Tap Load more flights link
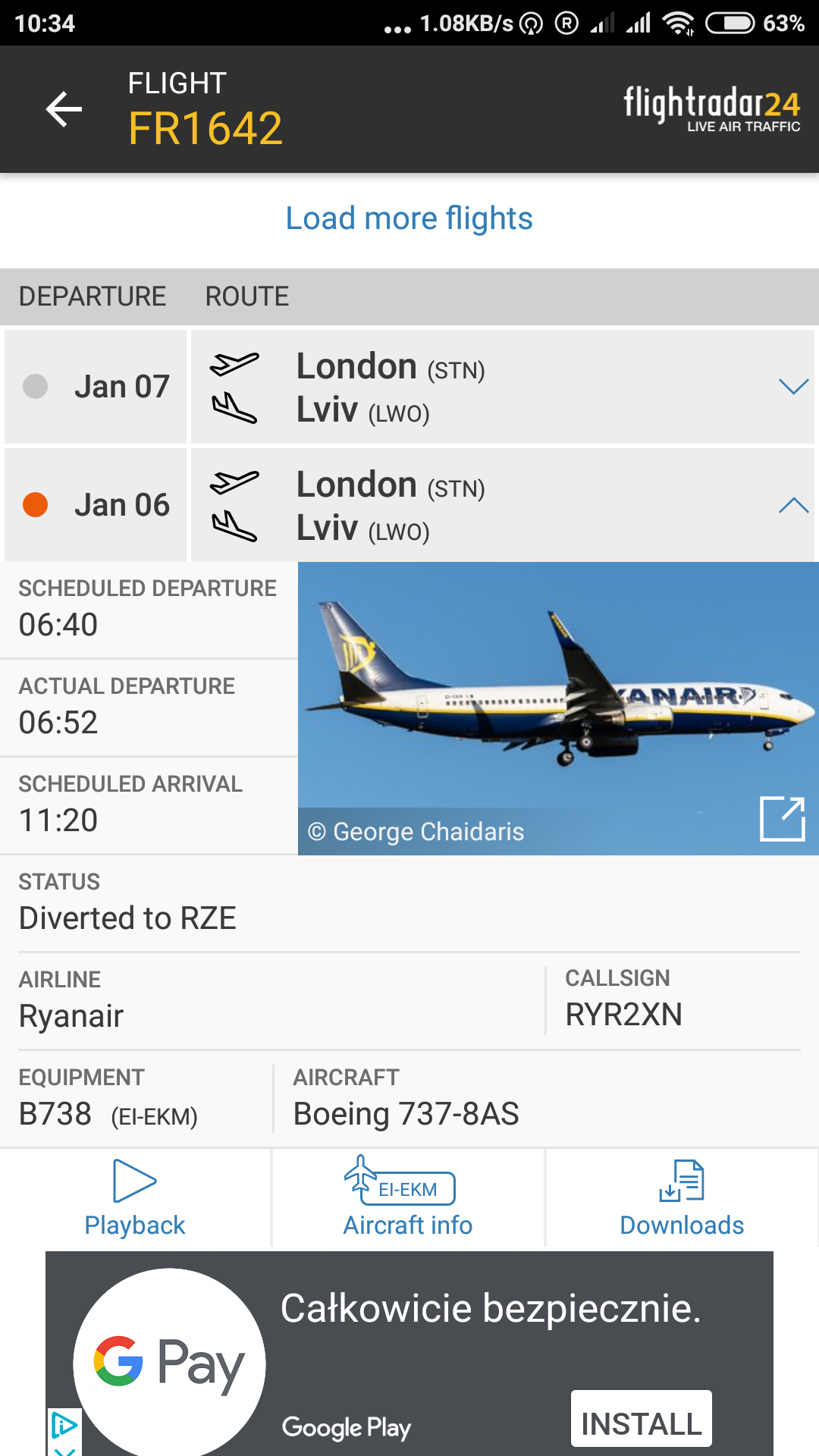Viewport: 819px width, 1456px height. 409,218
